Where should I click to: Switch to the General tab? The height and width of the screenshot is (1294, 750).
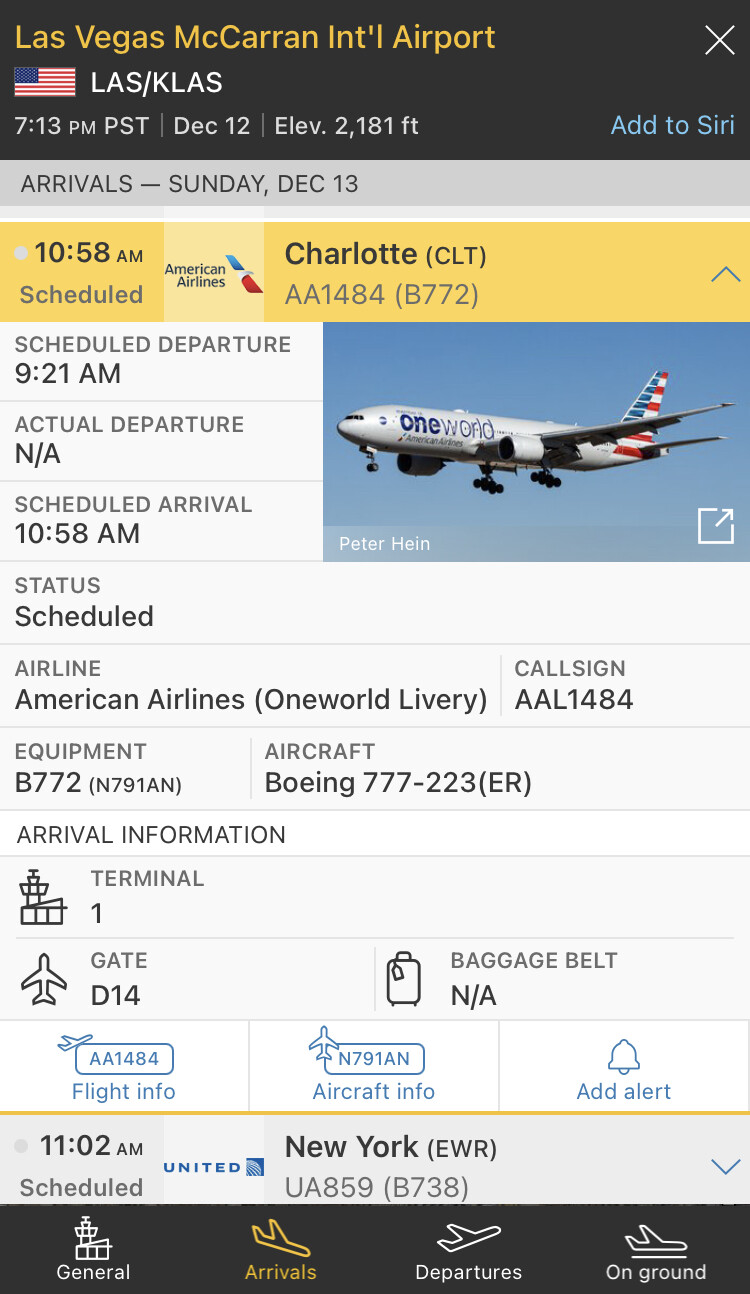click(x=93, y=1250)
